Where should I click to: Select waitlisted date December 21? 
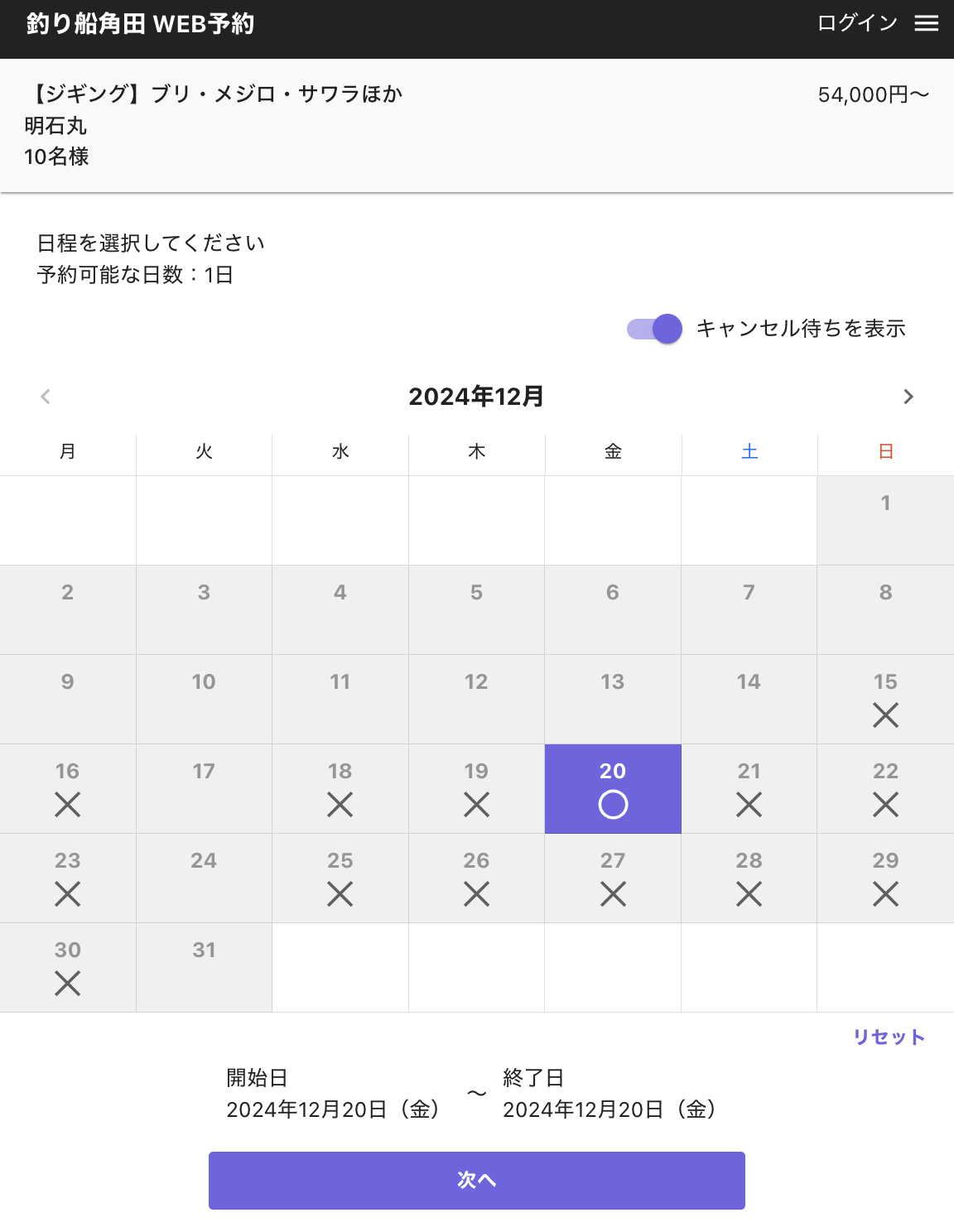749,788
